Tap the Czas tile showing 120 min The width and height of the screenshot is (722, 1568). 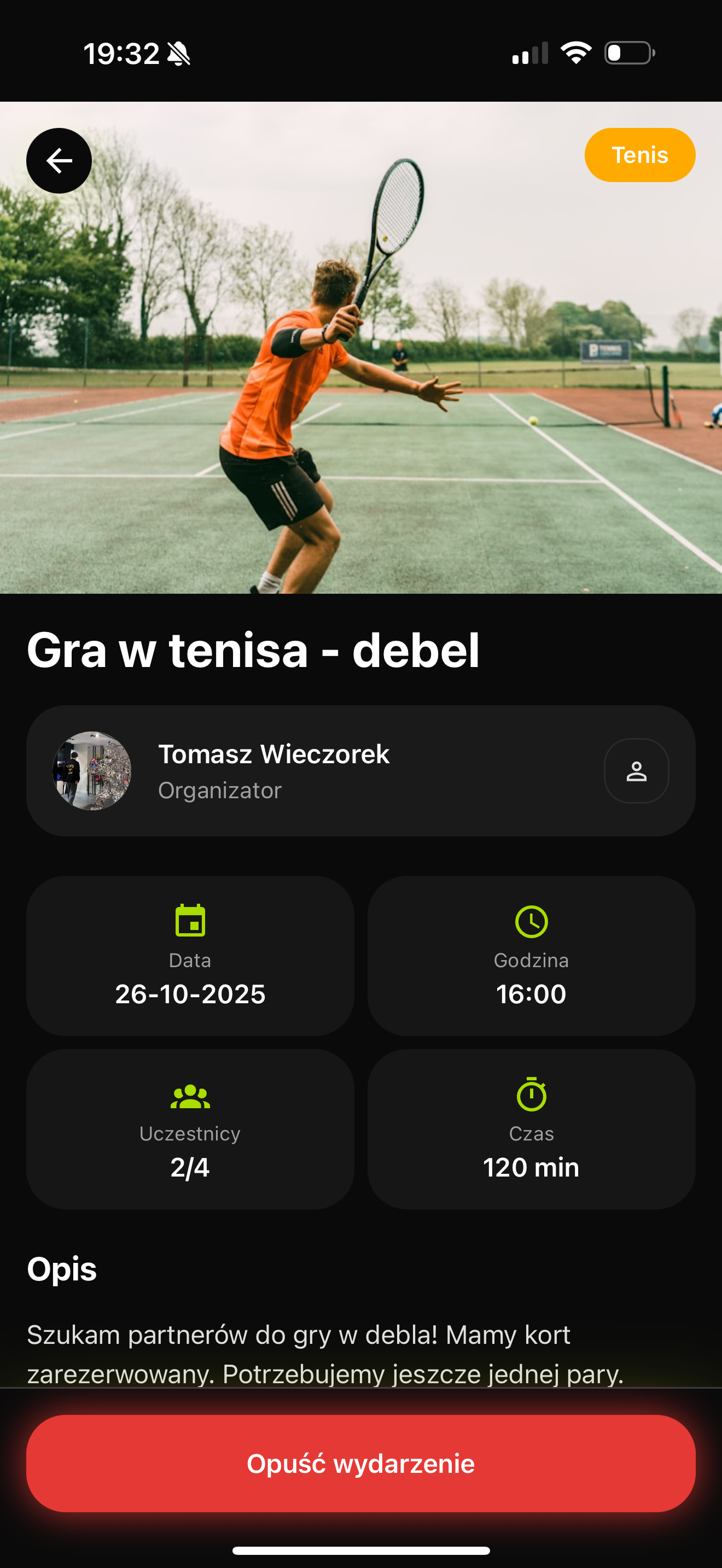[x=532, y=1130]
